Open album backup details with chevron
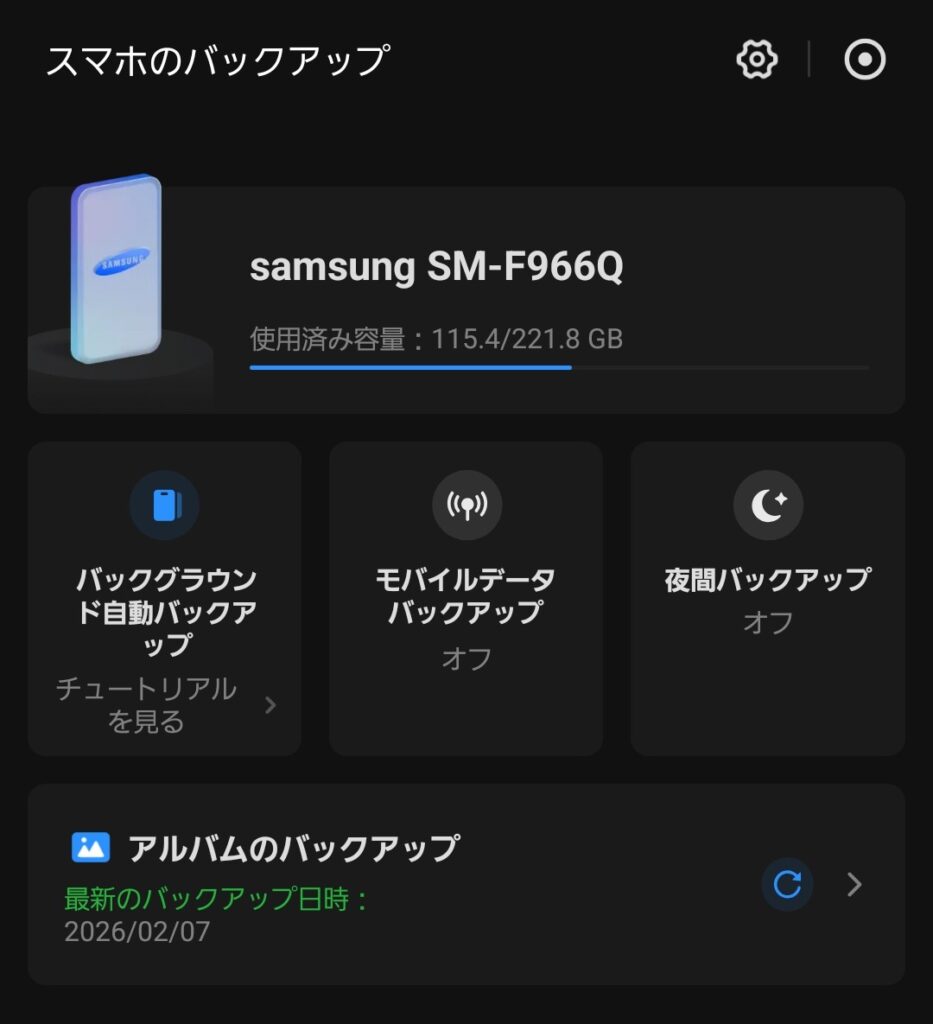933x1024 pixels. tap(854, 885)
